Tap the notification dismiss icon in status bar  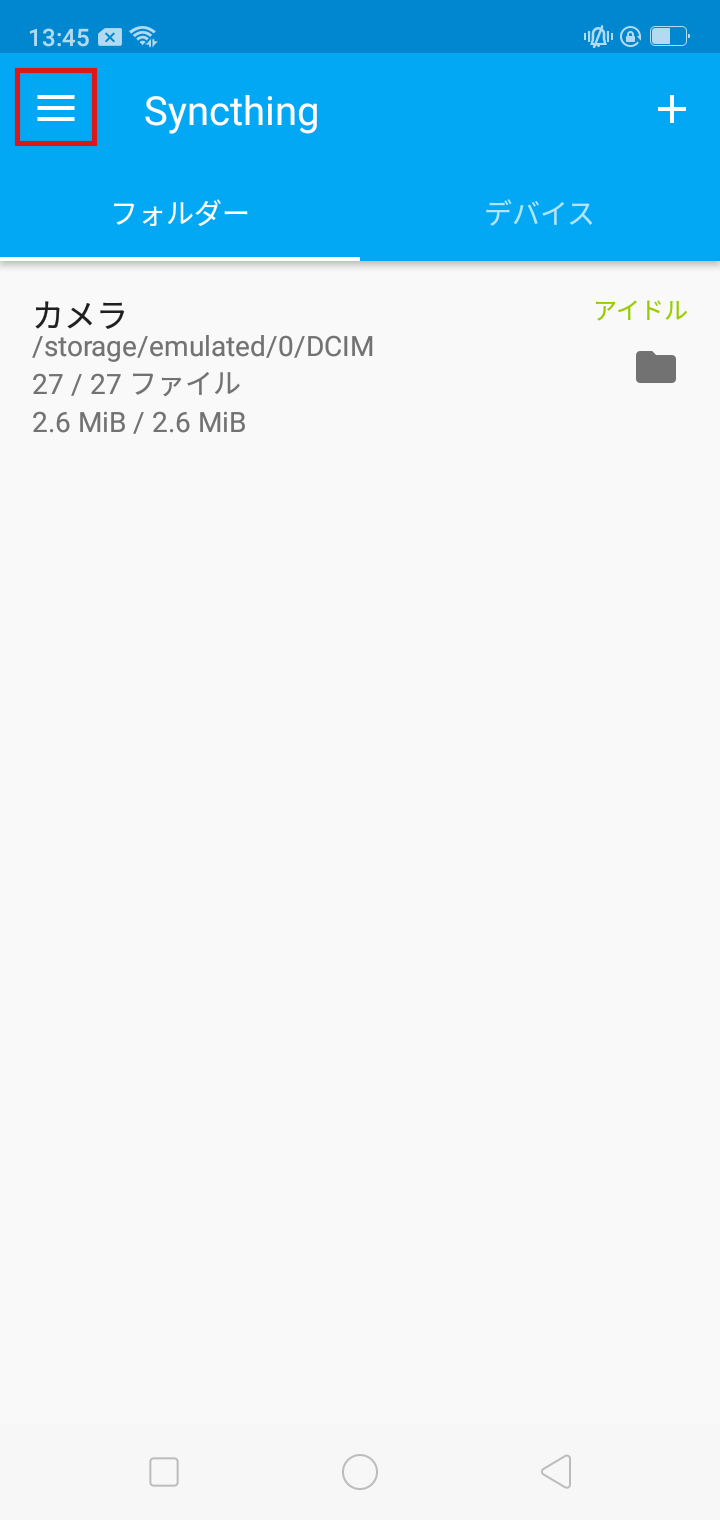click(110, 36)
